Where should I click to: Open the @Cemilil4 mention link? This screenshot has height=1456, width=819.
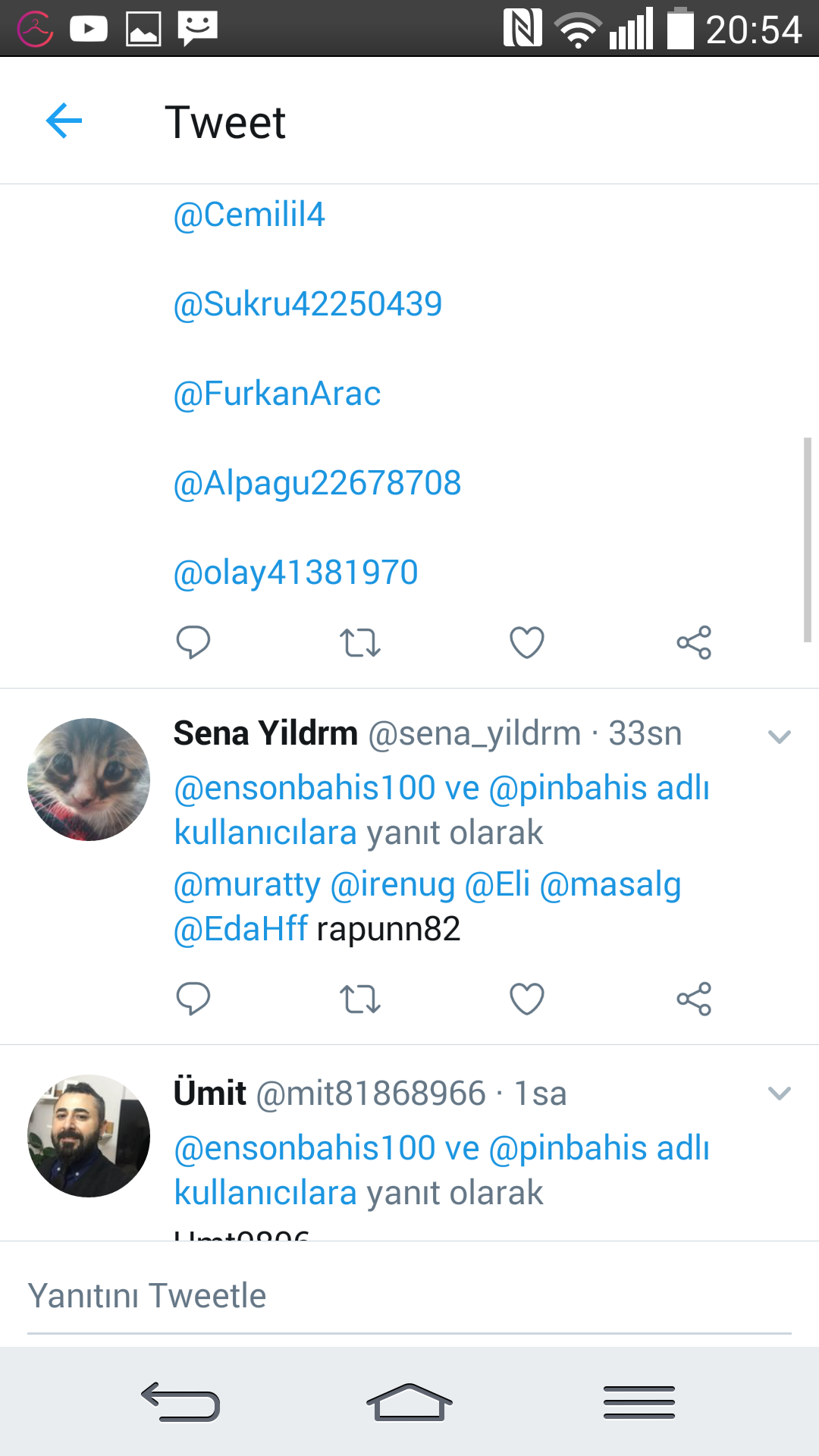[x=249, y=215]
